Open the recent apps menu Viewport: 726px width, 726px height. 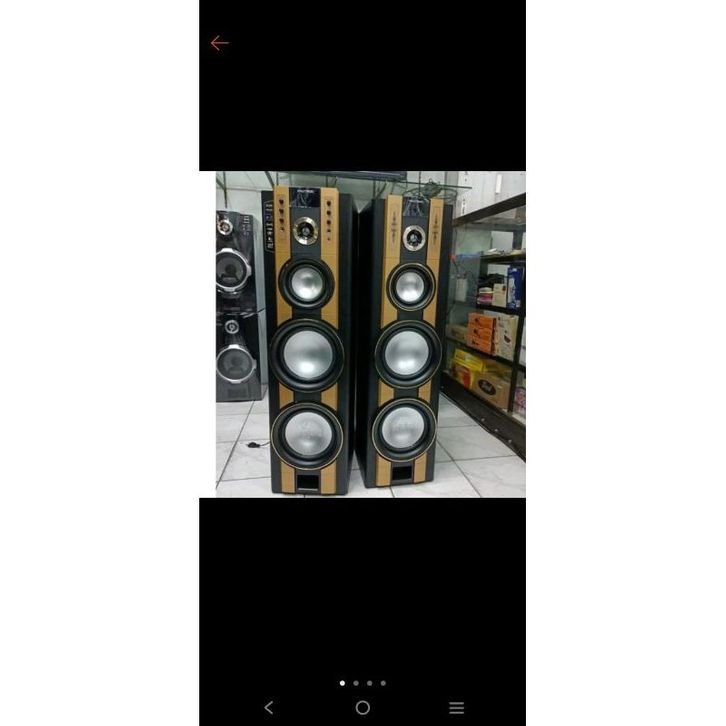click(x=457, y=707)
